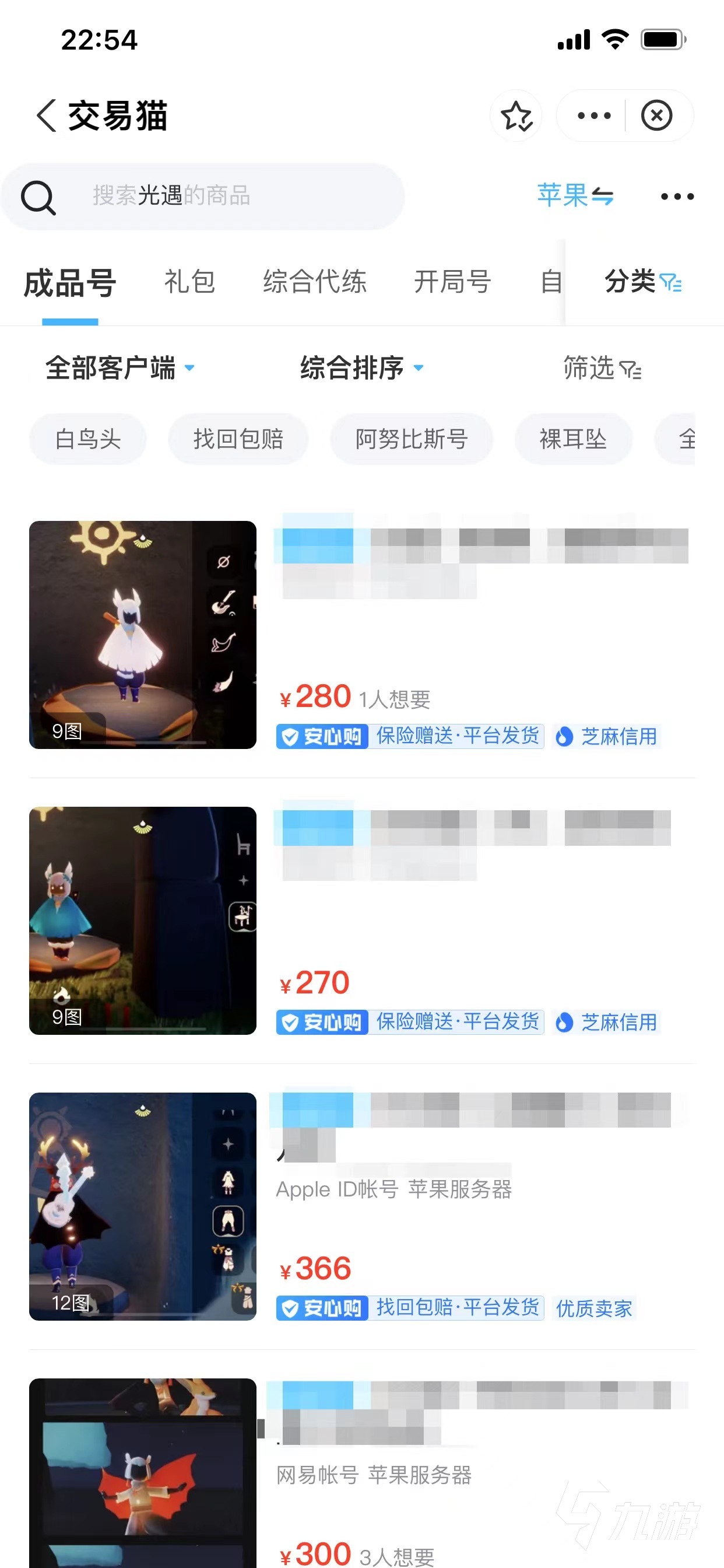Switch platform via 苹果 toggle
This screenshot has height=1568, width=724.
tap(575, 196)
